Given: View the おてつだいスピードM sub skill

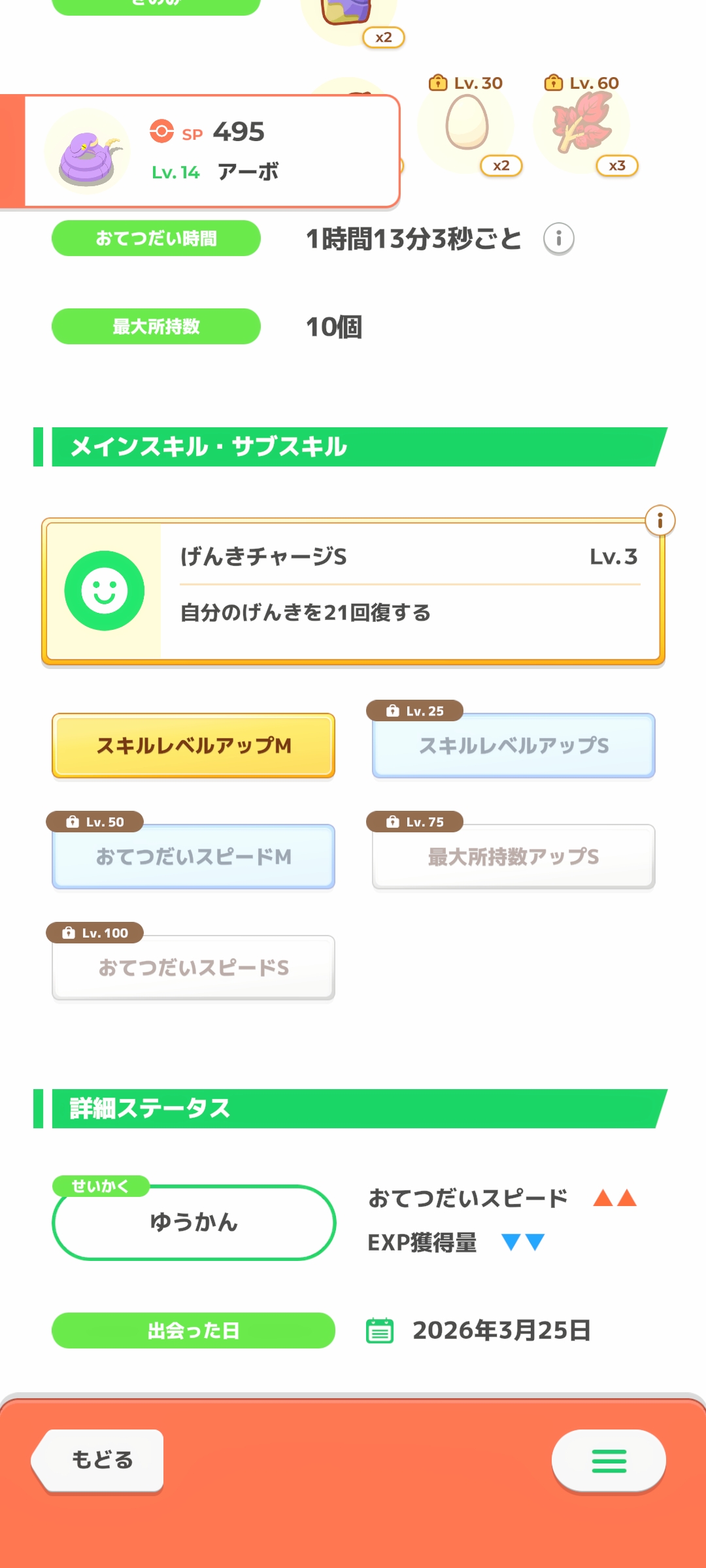Looking at the screenshot, I should click(x=193, y=857).
